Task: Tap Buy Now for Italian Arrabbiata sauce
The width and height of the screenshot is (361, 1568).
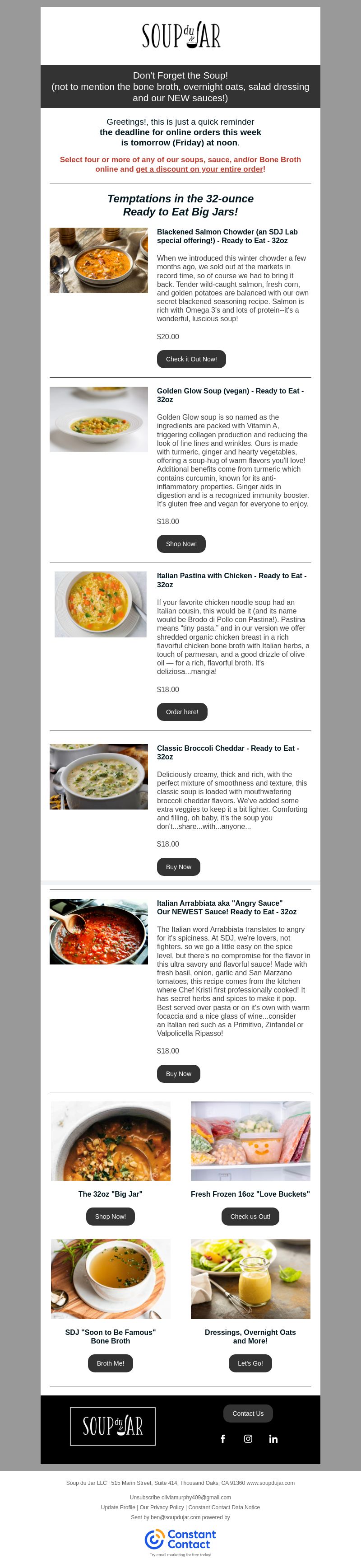Action: [x=178, y=1074]
